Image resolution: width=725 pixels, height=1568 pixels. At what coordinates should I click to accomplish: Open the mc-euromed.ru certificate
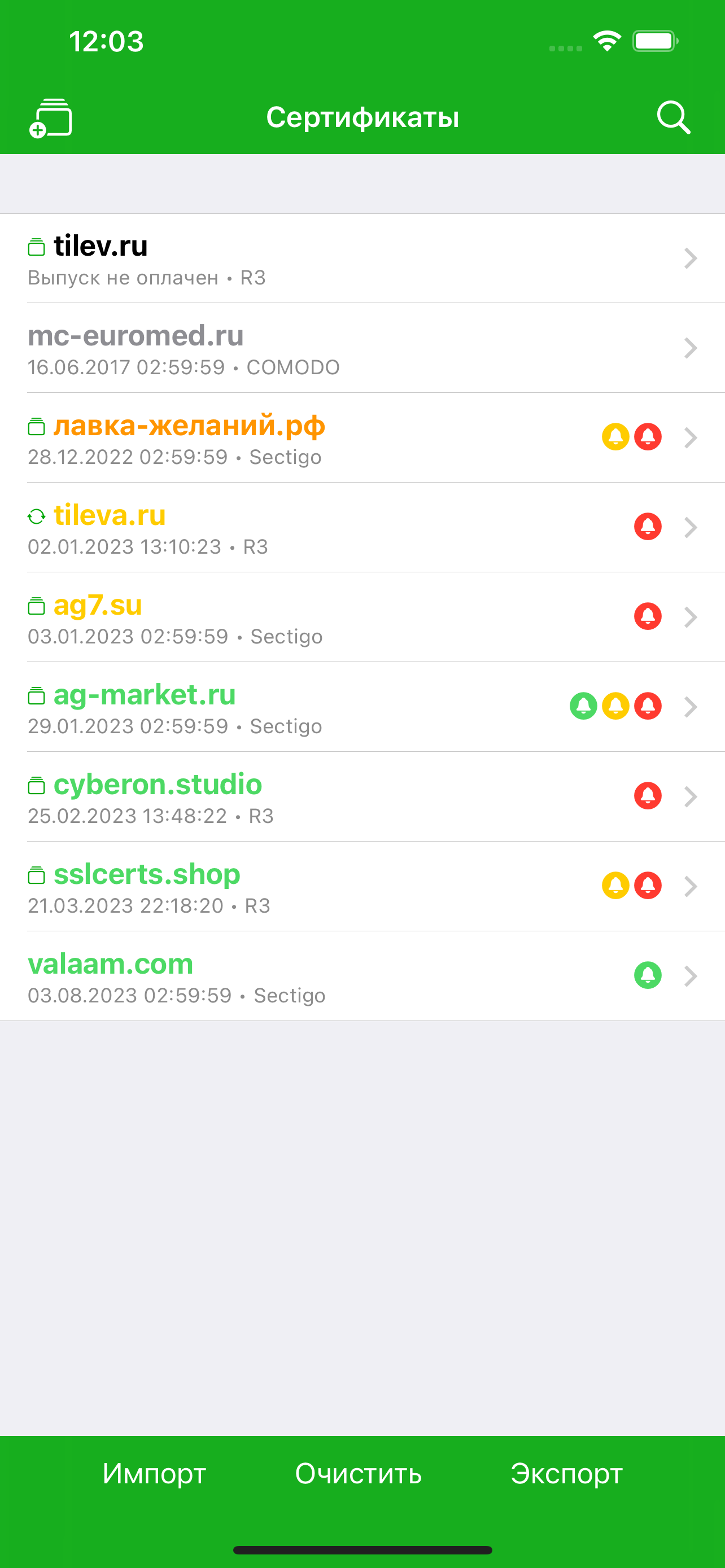click(362, 348)
